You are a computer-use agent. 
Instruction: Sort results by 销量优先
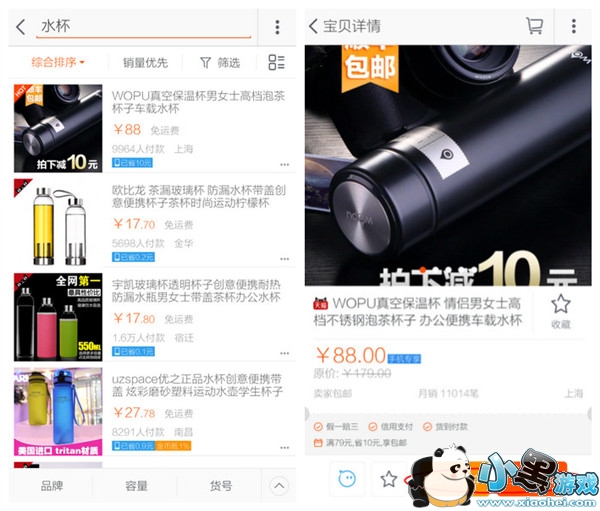point(145,62)
